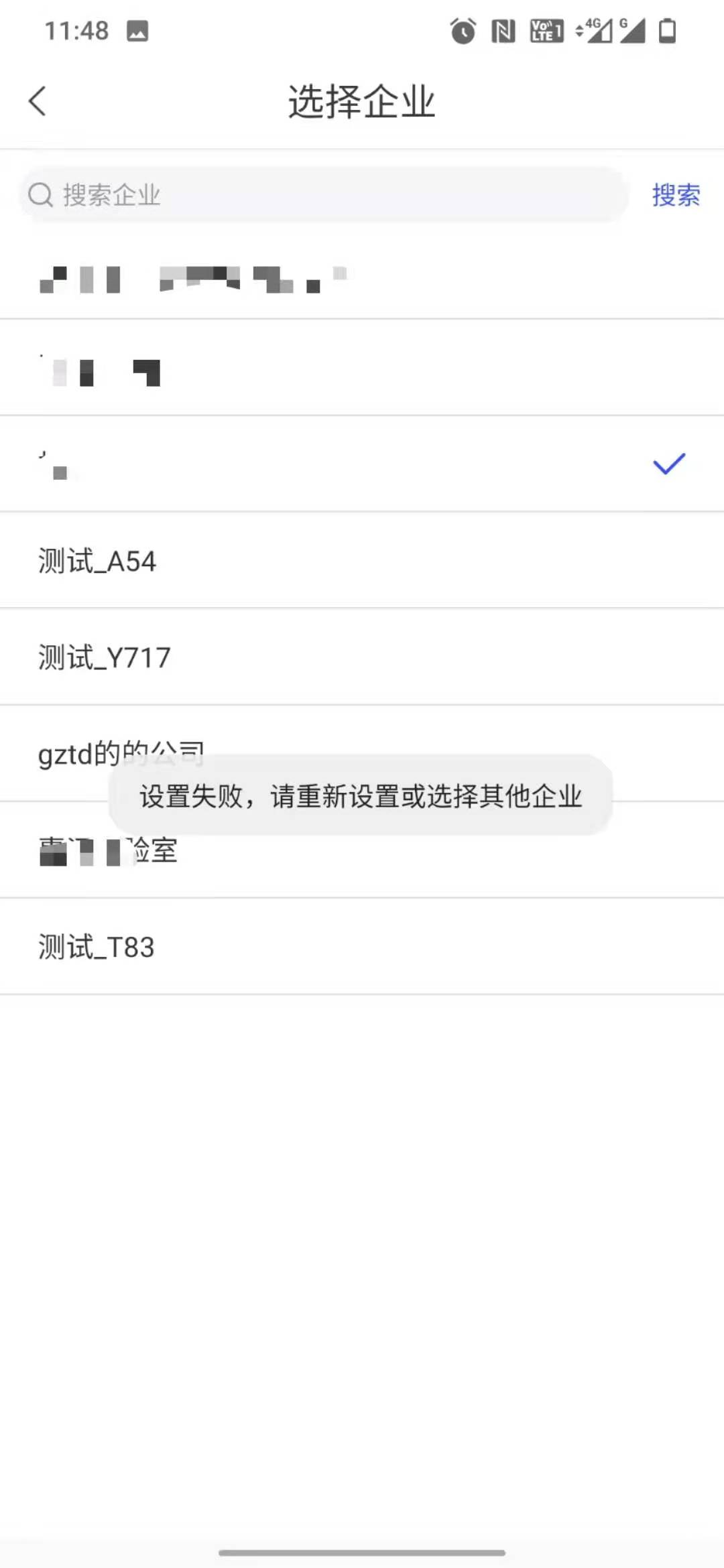Select the 测试_T83 enterprise

[x=362, y=947]
